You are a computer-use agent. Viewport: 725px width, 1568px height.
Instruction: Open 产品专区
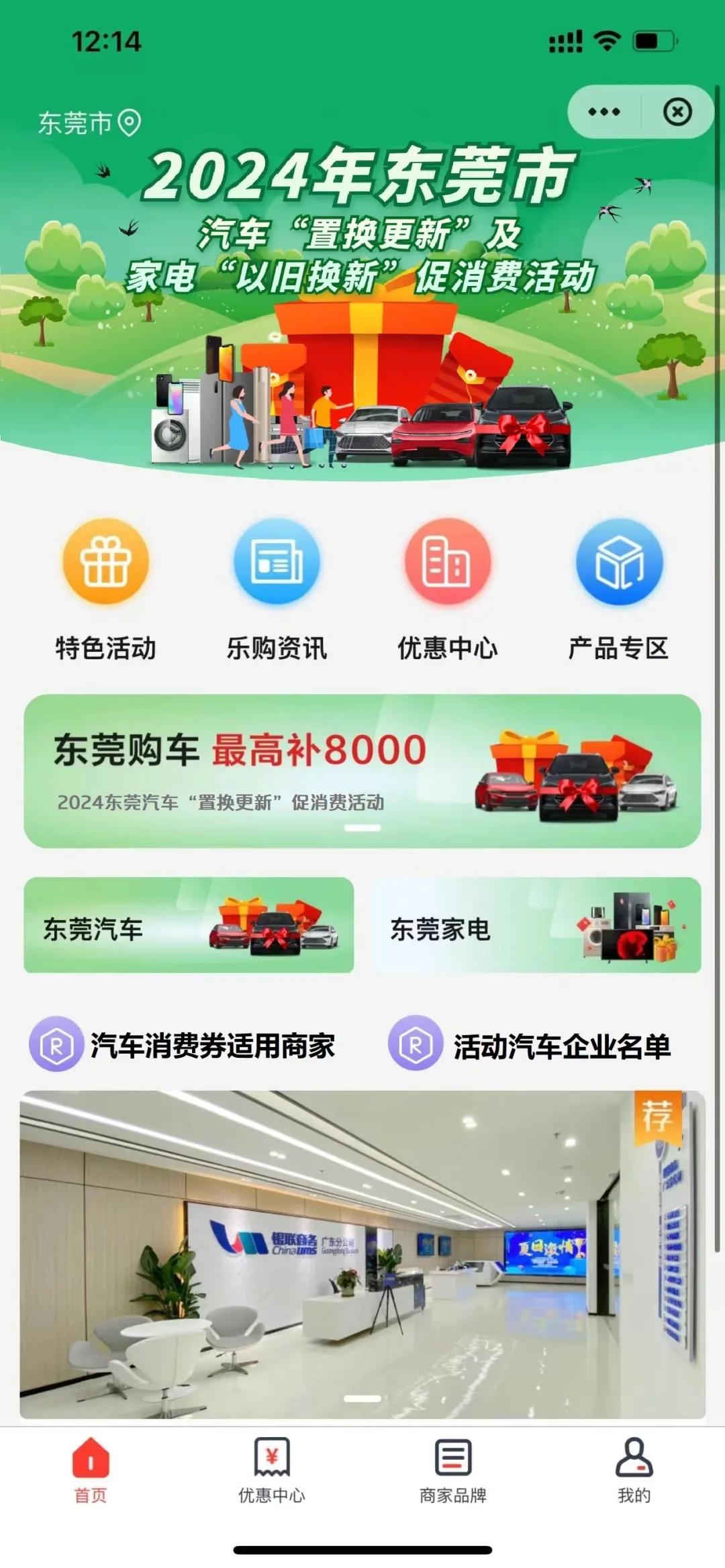[x=619, y=589]
